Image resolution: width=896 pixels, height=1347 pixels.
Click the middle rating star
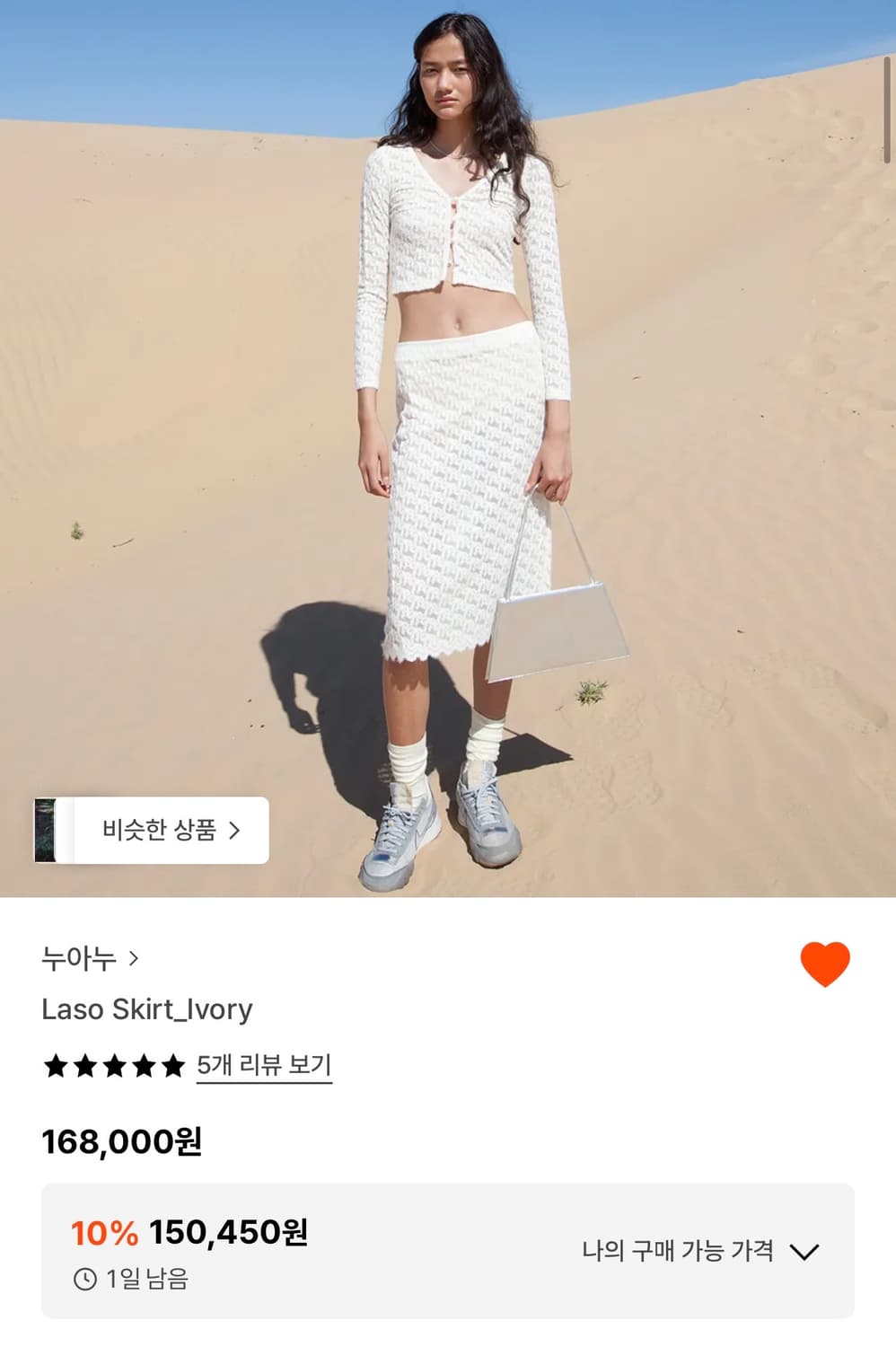coord(116,1065)
